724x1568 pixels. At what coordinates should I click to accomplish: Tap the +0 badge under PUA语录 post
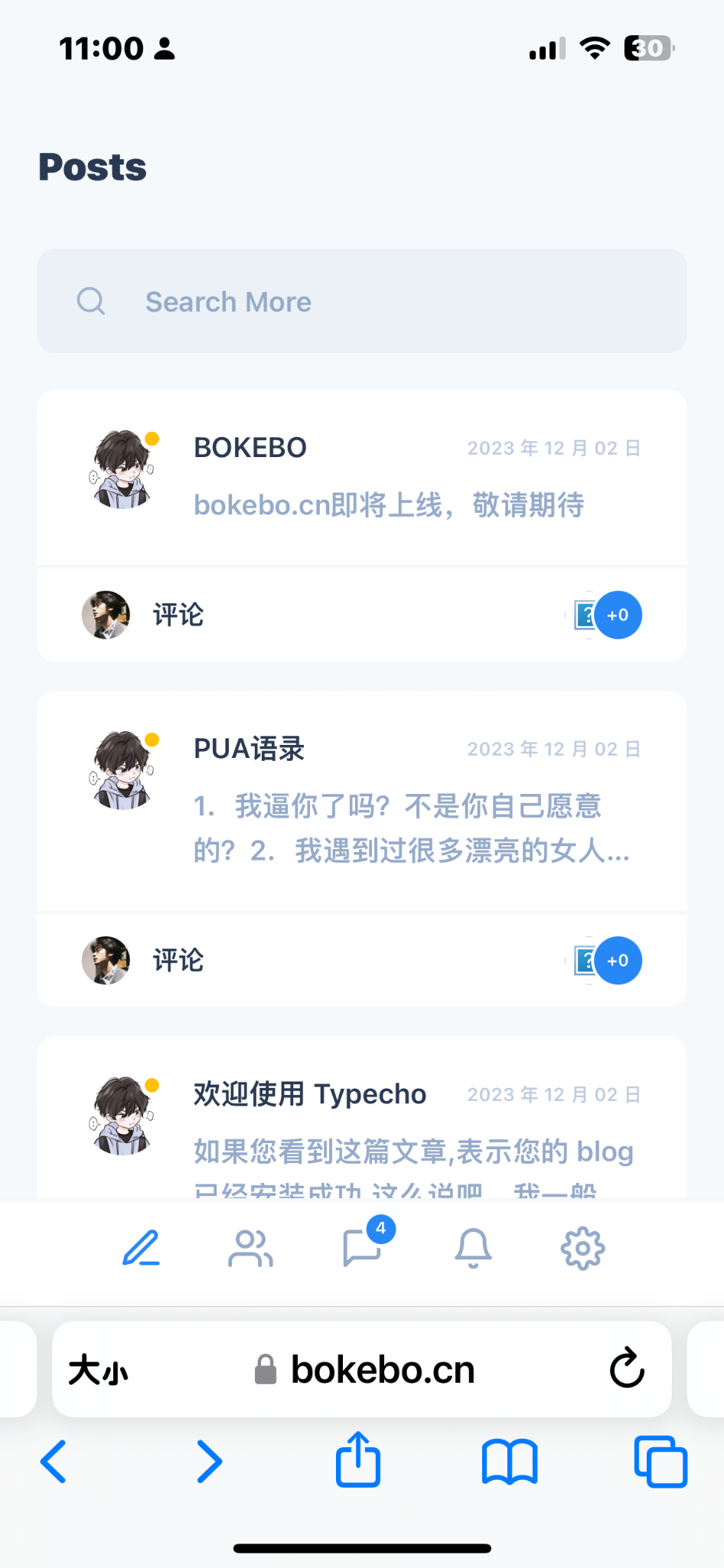pyautogui.click(x=618, y=961)
